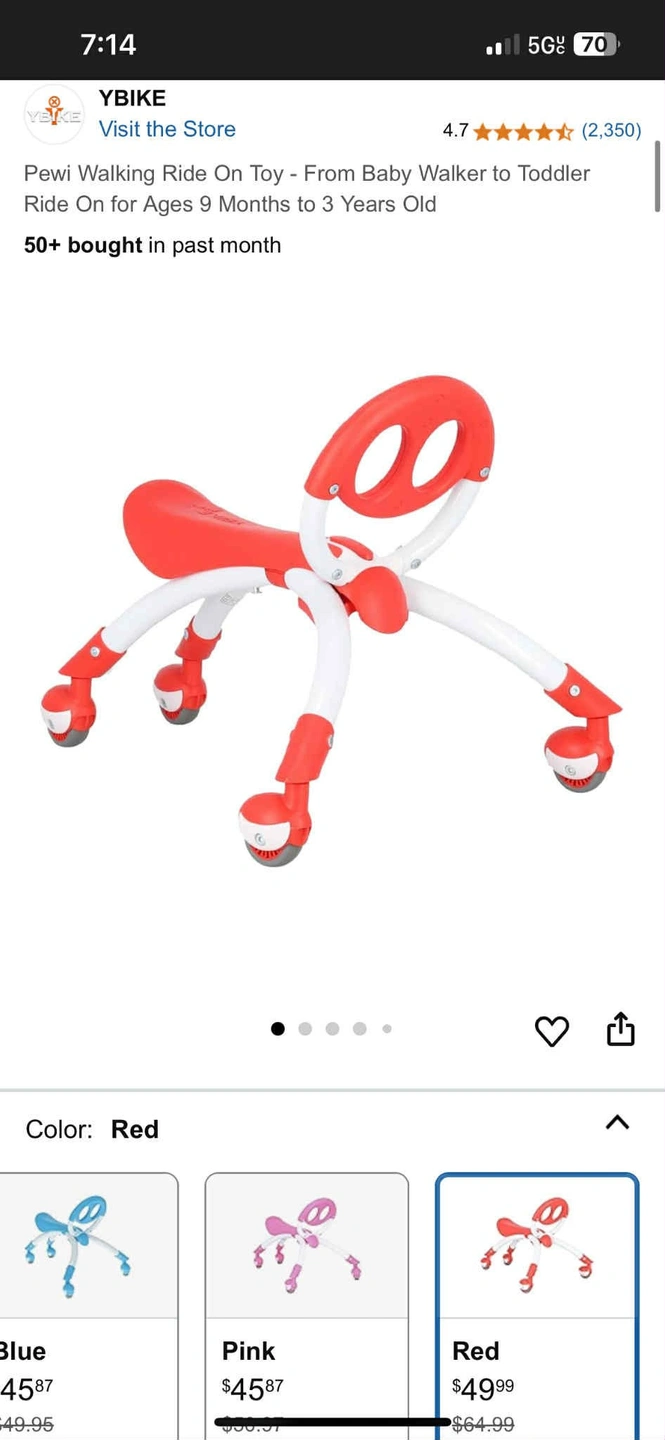Select the Red color option

537,1306
